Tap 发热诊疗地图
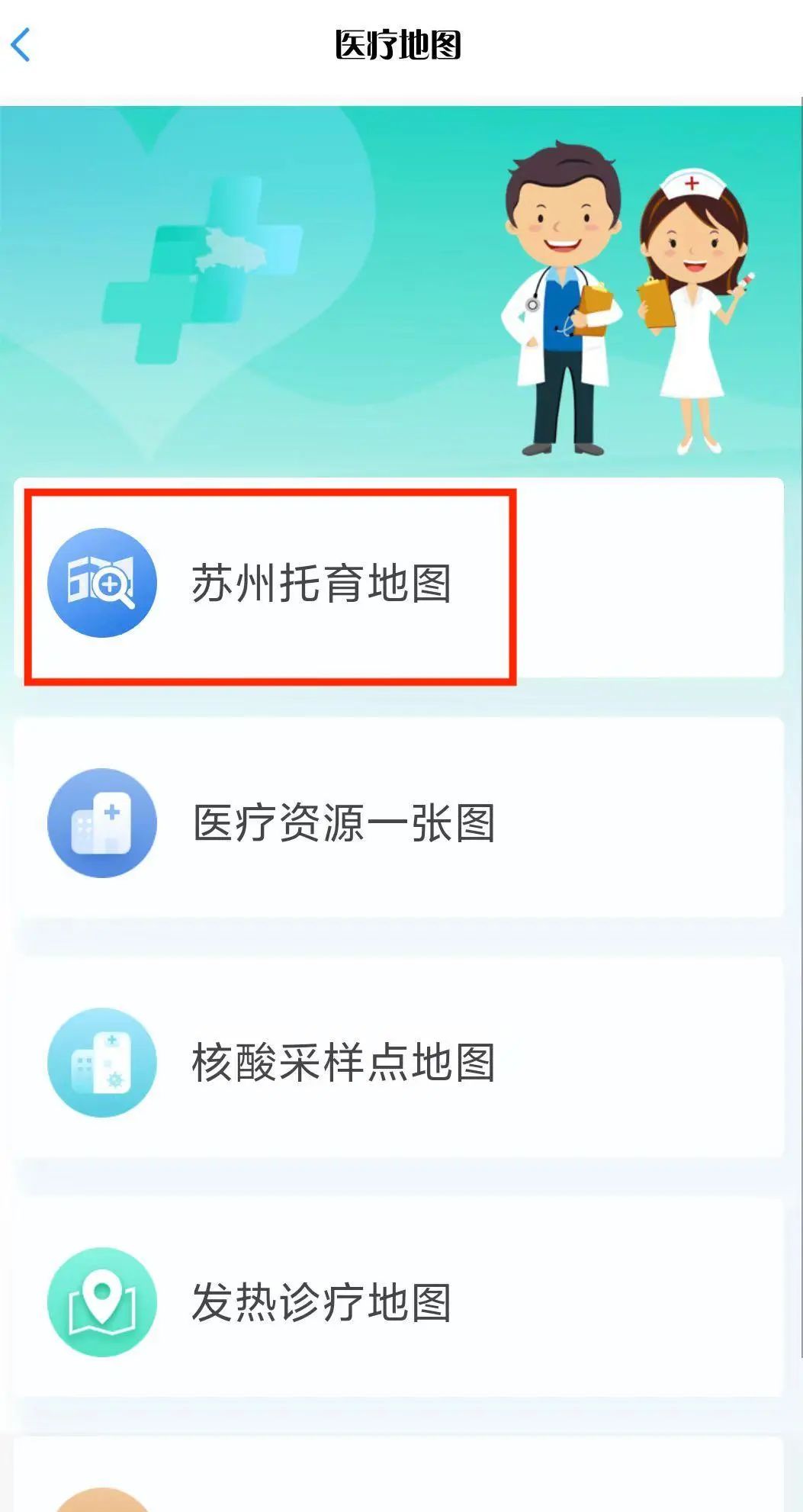The image size is (803, 1512). [320, 1301]
